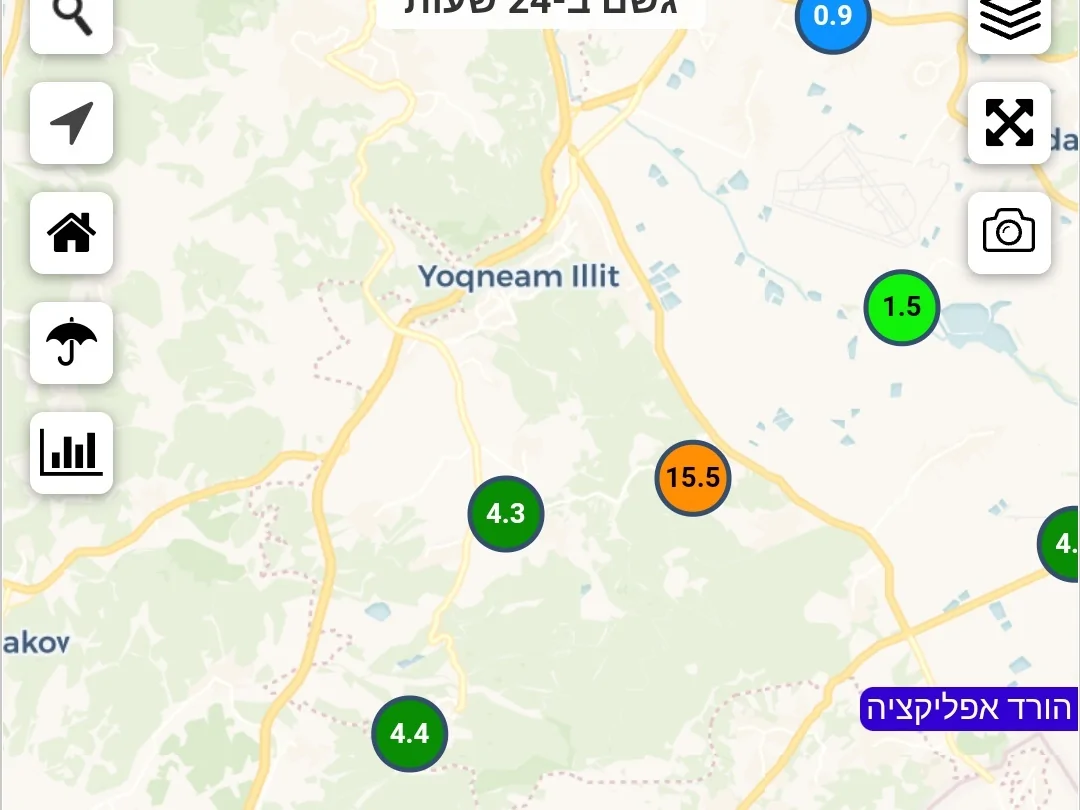Select the bright green 1.5 station marker
Viewport: 1080px width, 810px height.
(x=901, y=307)
